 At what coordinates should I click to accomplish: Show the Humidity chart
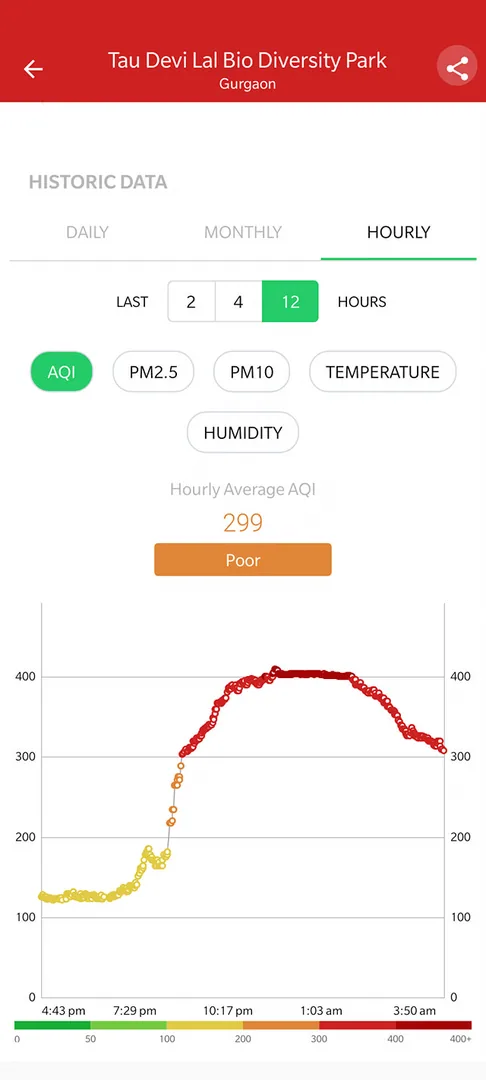tap(243, 433)
